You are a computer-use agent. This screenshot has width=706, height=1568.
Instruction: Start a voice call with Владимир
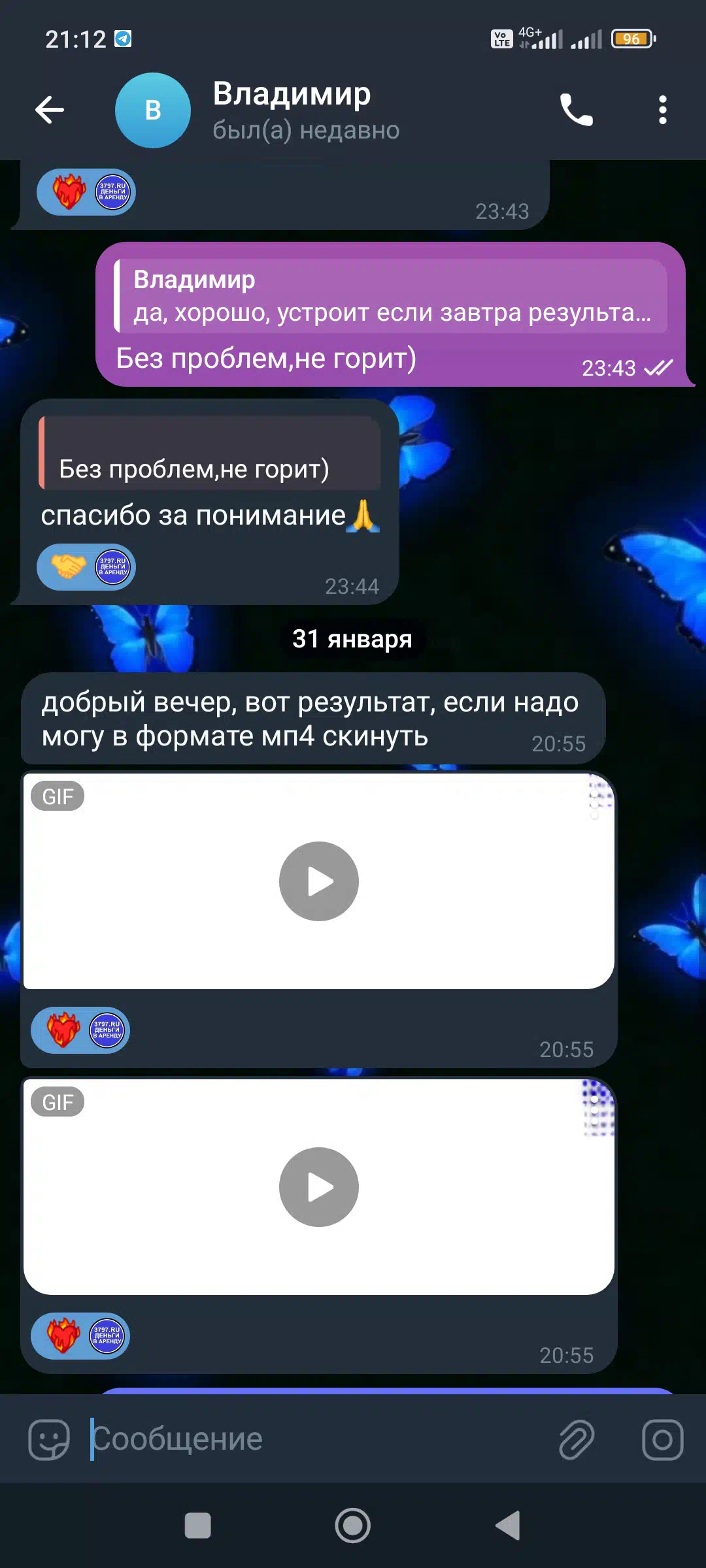576,110
